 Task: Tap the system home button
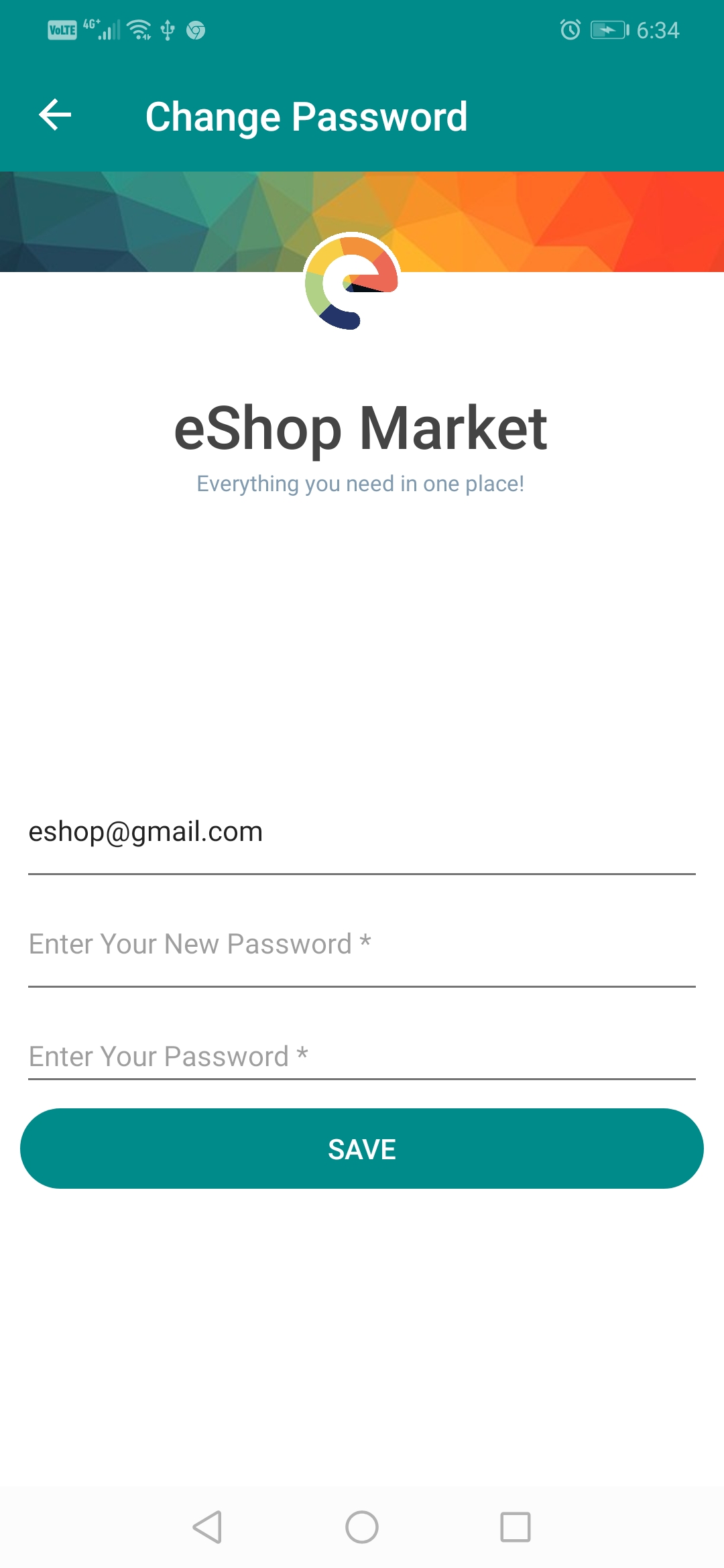coord(362,1527)
